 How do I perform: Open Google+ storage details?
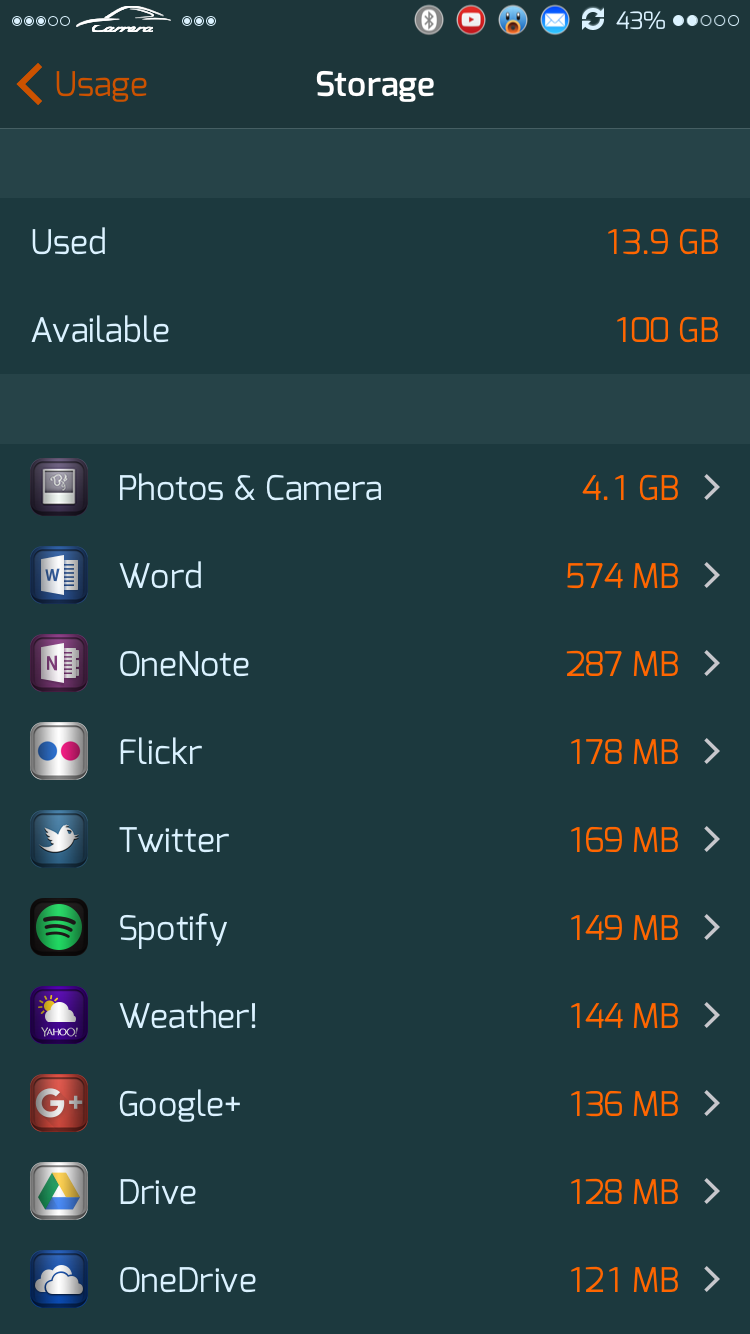click(375, 1104)
